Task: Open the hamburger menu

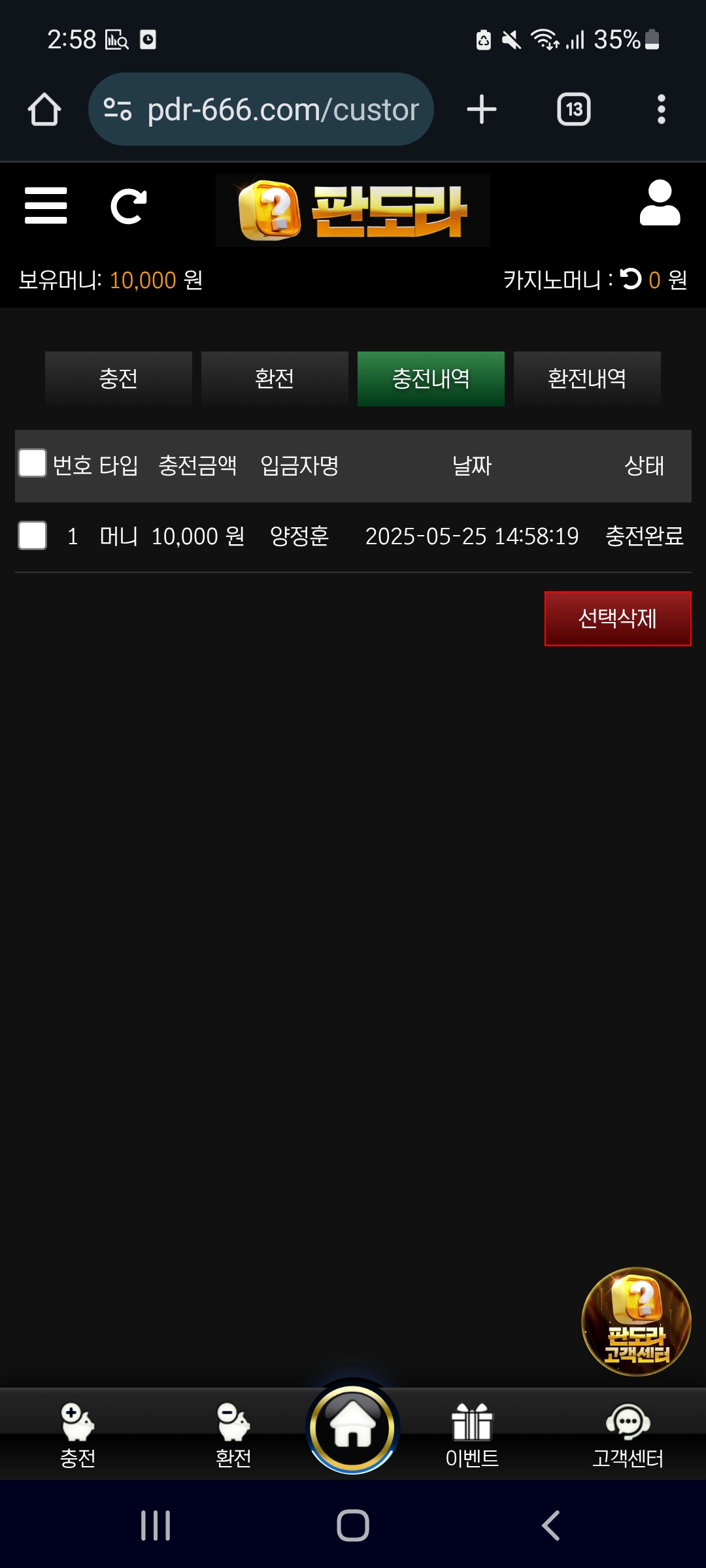Action: tap(46, 206)
